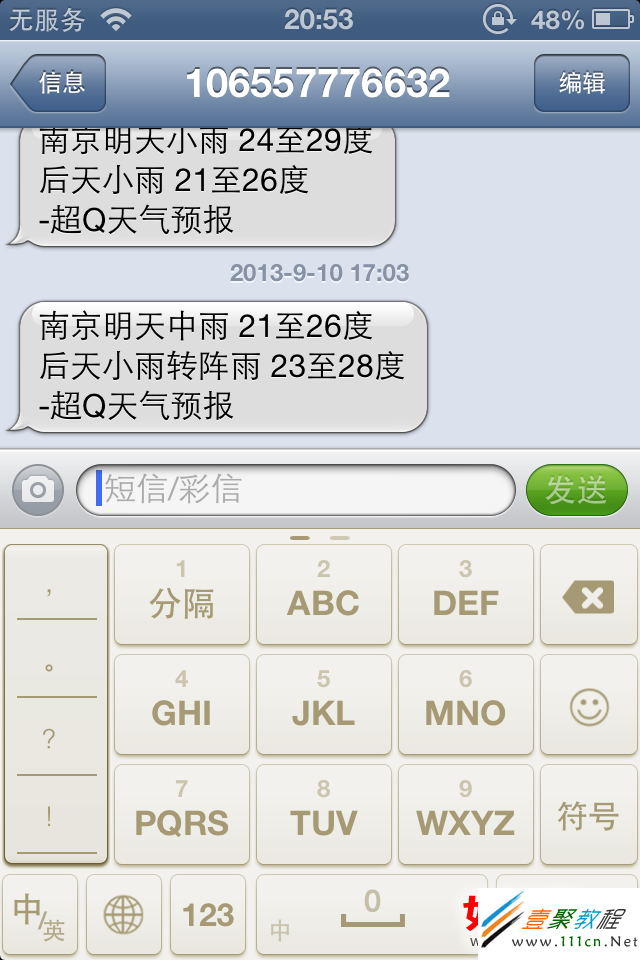Tap the WXYZ key
This screenshot has width=640, height=960.
click(465, 814)
